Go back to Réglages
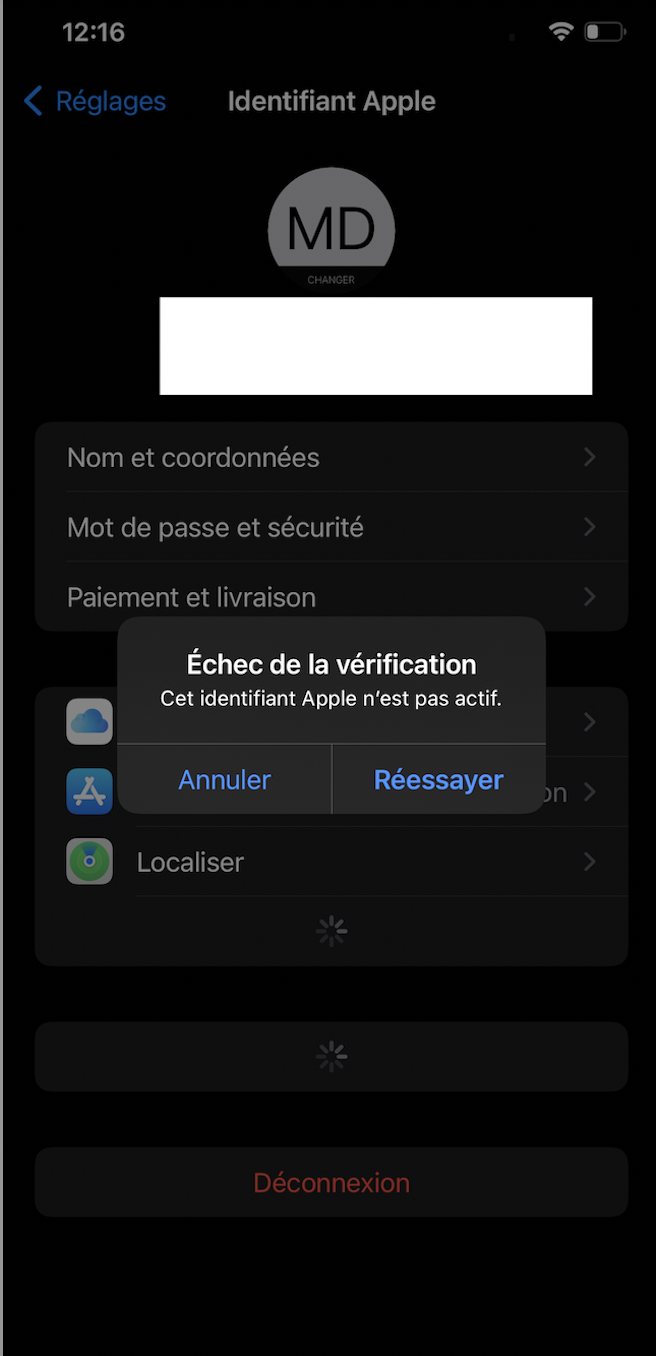This screenshot has width=656, height=1356. point(94,101)
